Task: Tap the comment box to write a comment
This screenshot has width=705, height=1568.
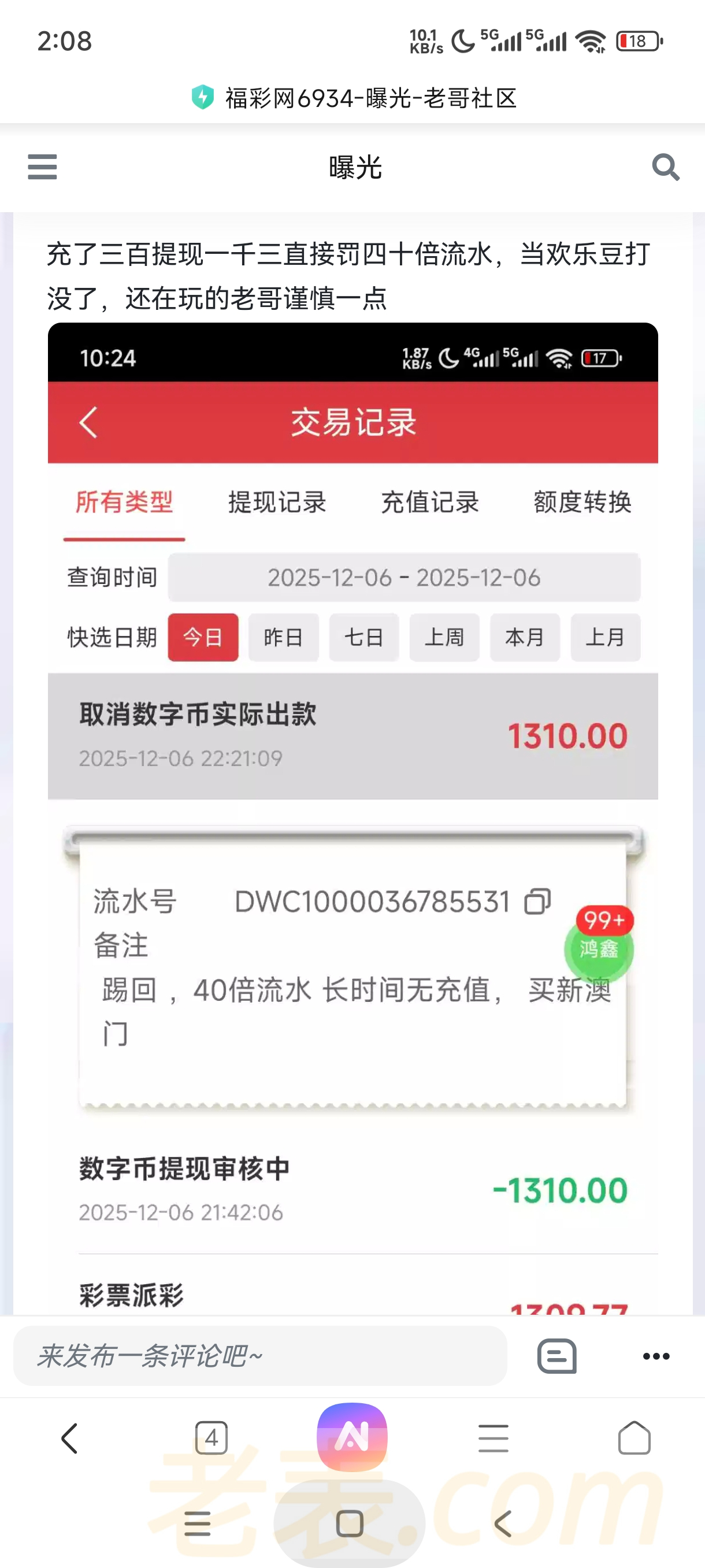Action: 261,1356
